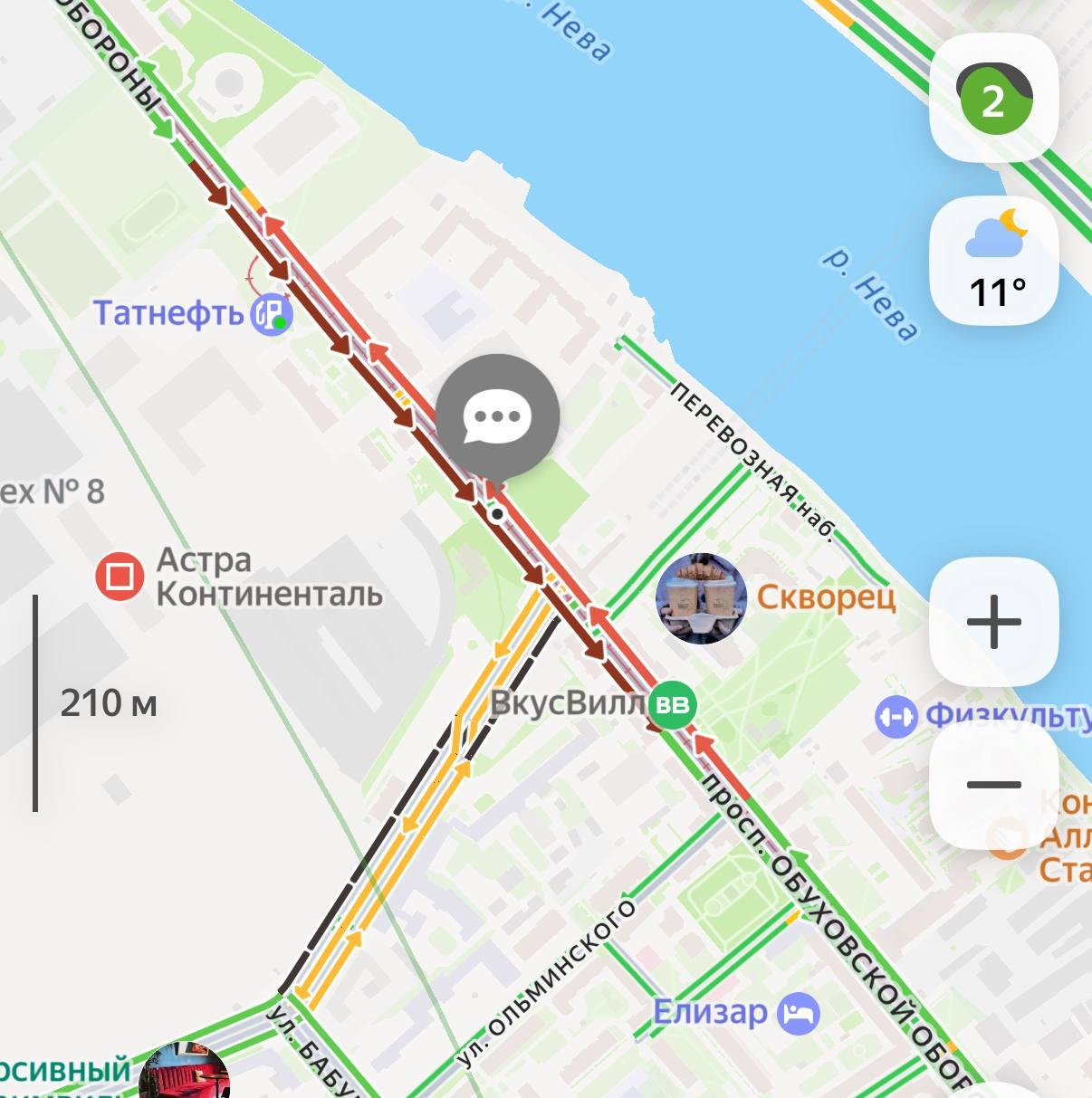This screenshot has height=1098, width=1092.
Task: Select the Елизар hotel marker
Action: (798, 1013)
